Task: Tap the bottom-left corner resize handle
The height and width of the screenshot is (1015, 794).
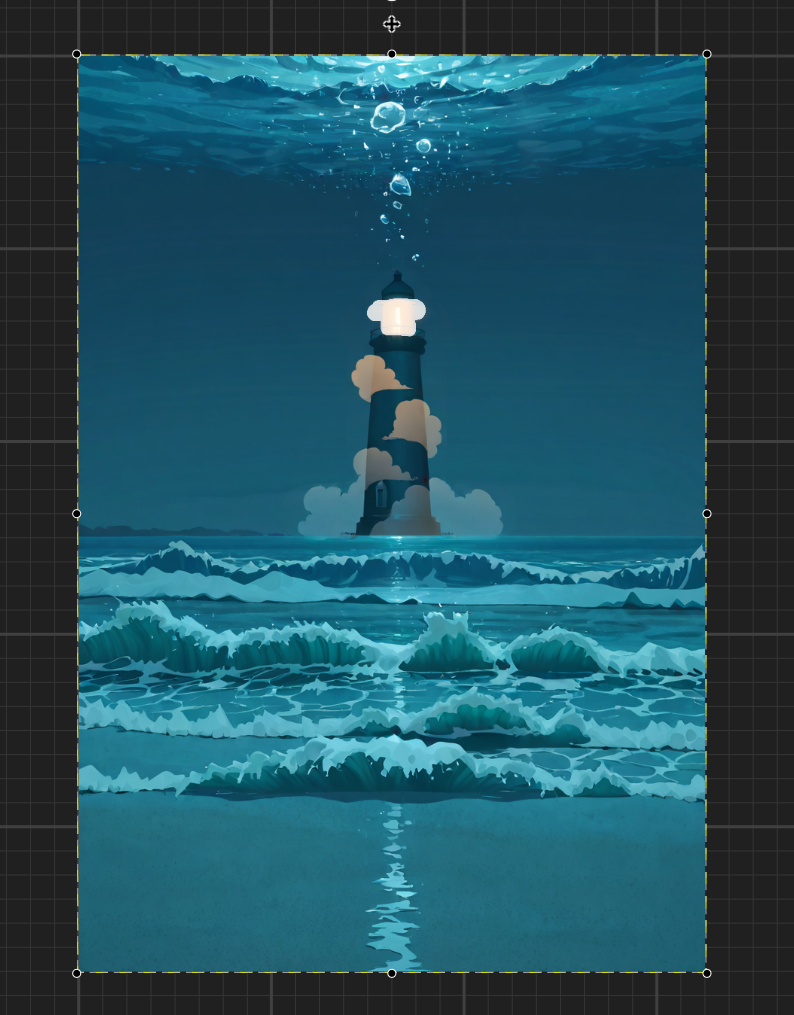Action: (77, 973)
